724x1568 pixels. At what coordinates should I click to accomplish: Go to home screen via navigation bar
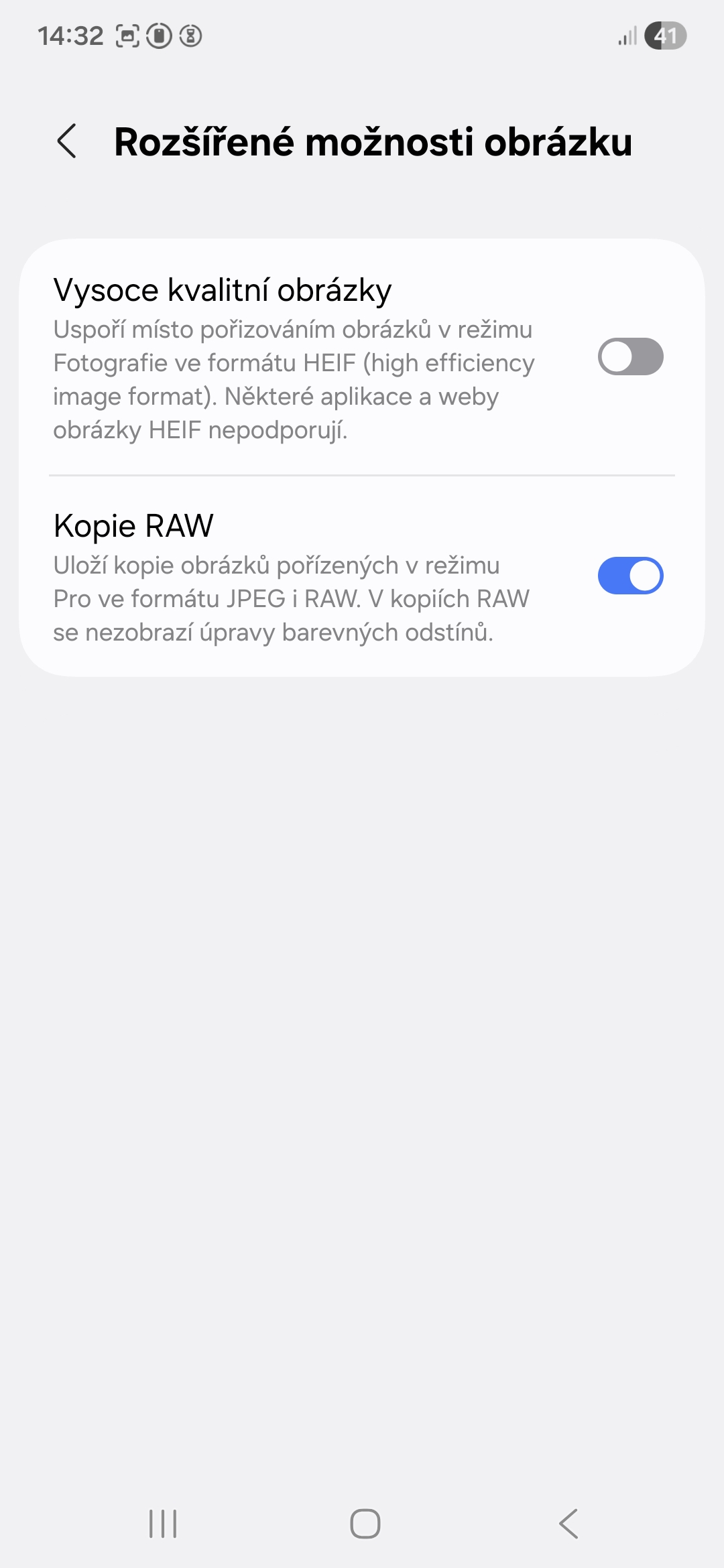point(365,1524)
